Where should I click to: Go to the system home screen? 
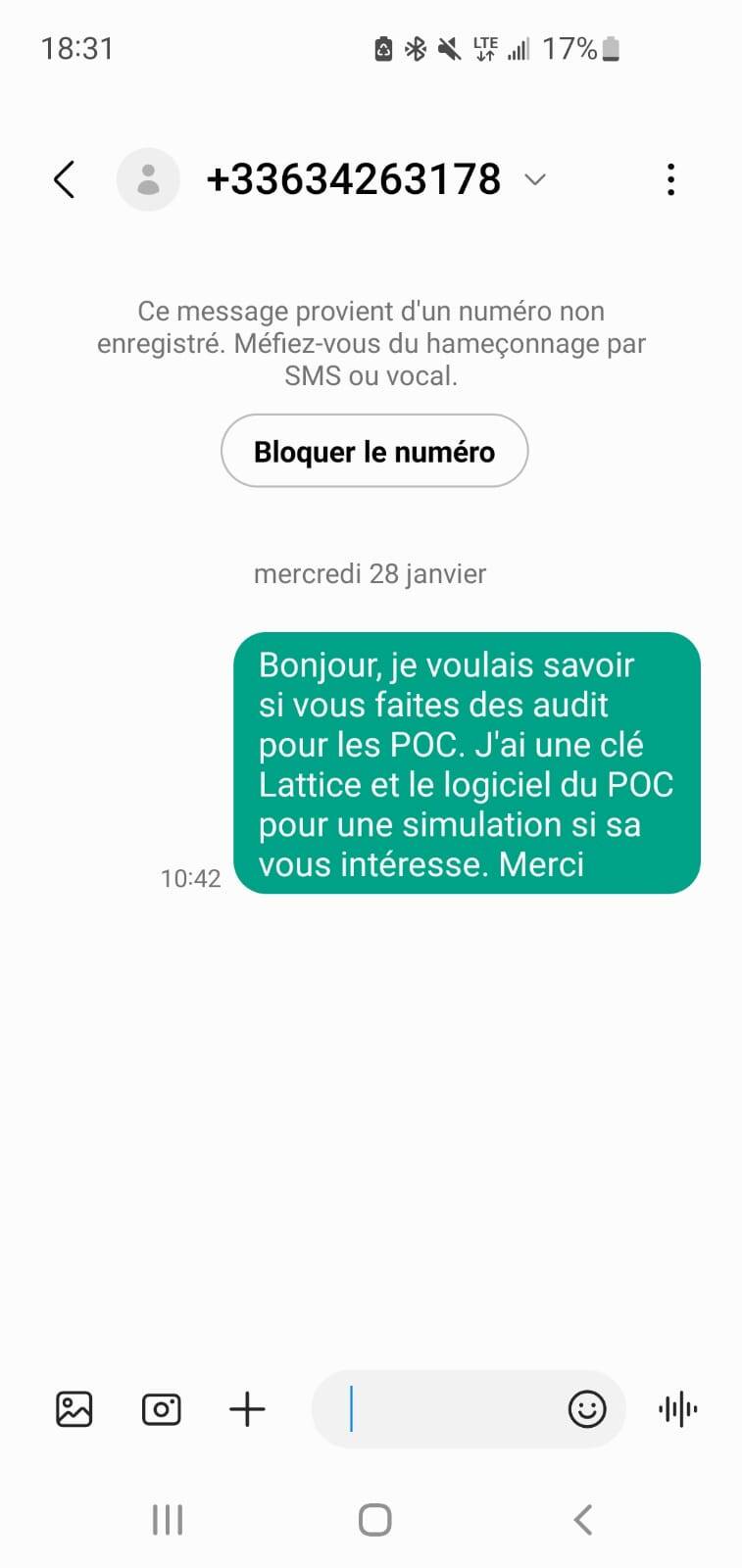(374, 1520)
